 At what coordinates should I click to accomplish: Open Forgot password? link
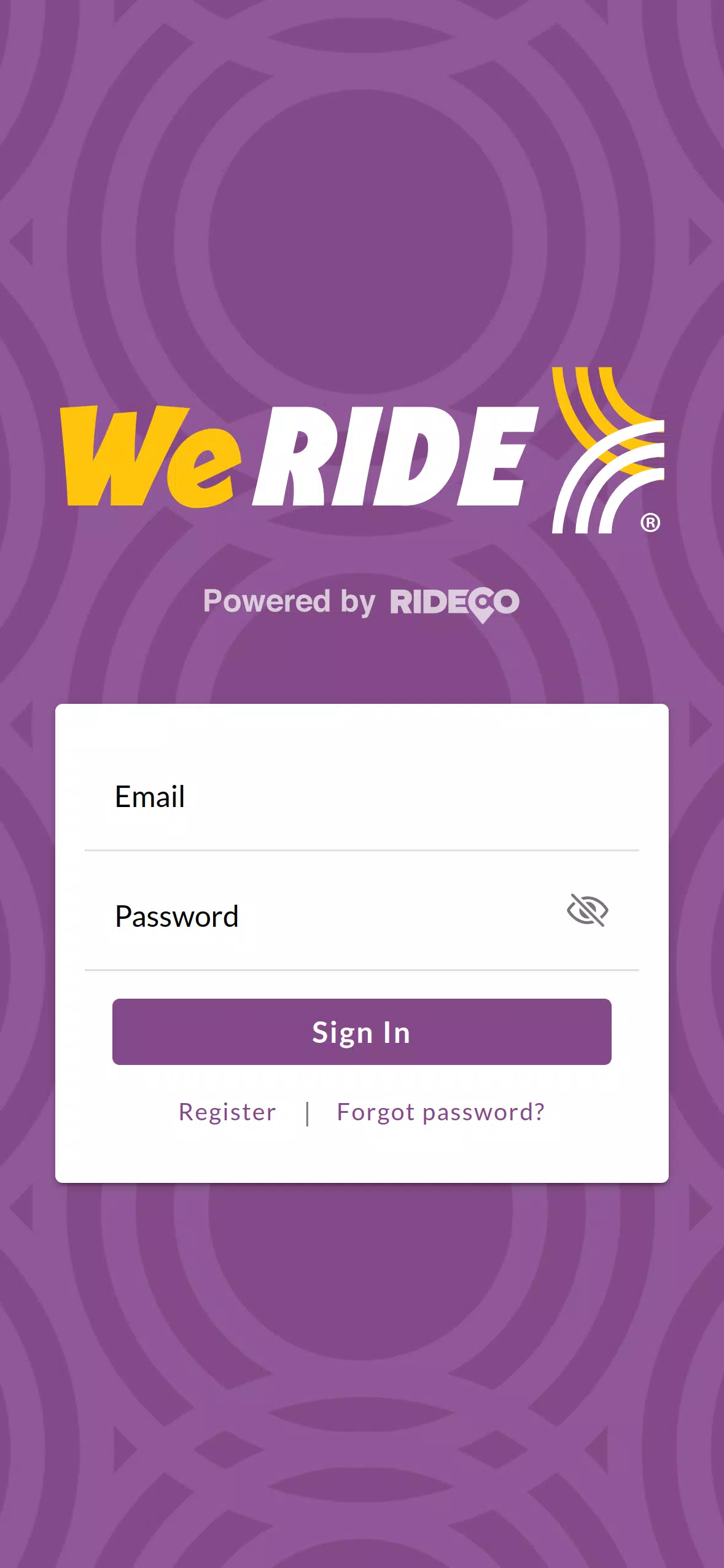click(441, 1112)
